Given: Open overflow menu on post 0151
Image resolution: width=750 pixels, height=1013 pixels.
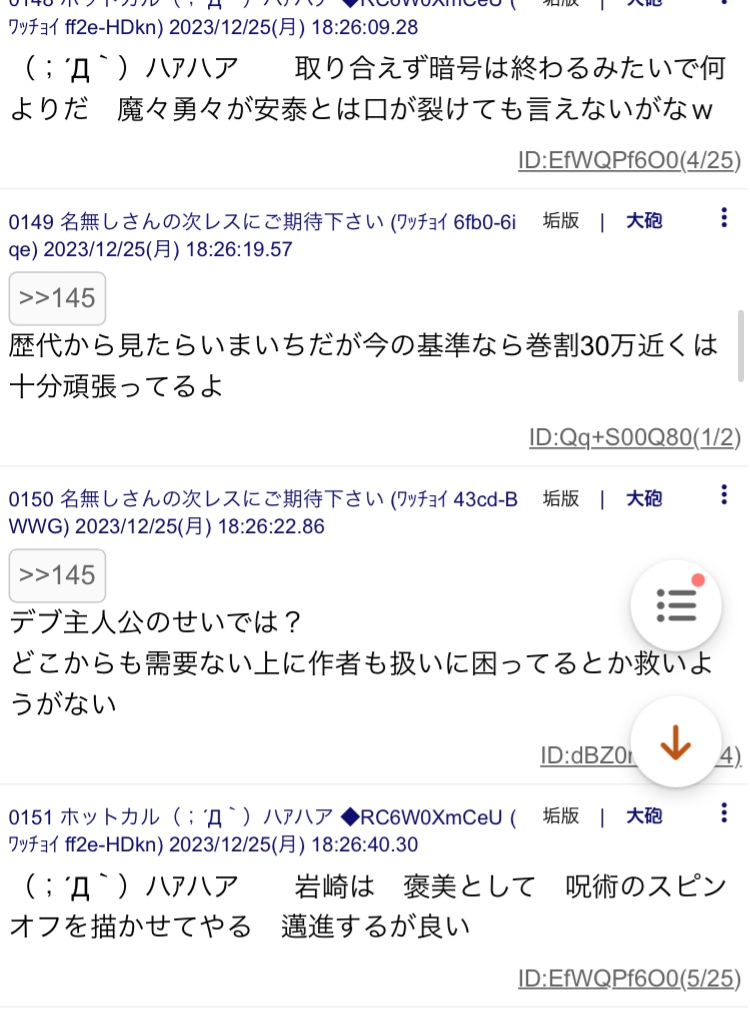Looking at the screenshot, I should coord(724,812).
